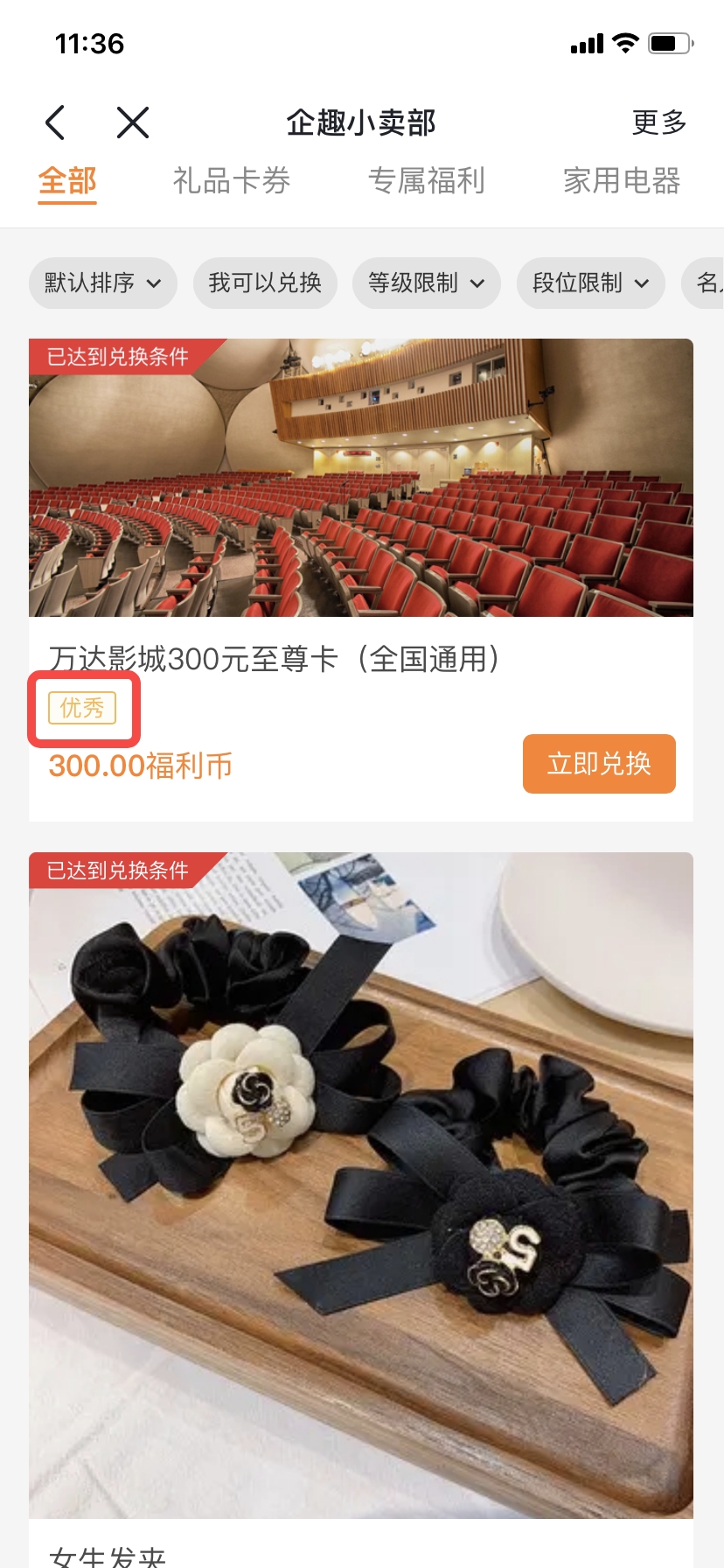Close the 企趣小卖部 page

point(133,122)
